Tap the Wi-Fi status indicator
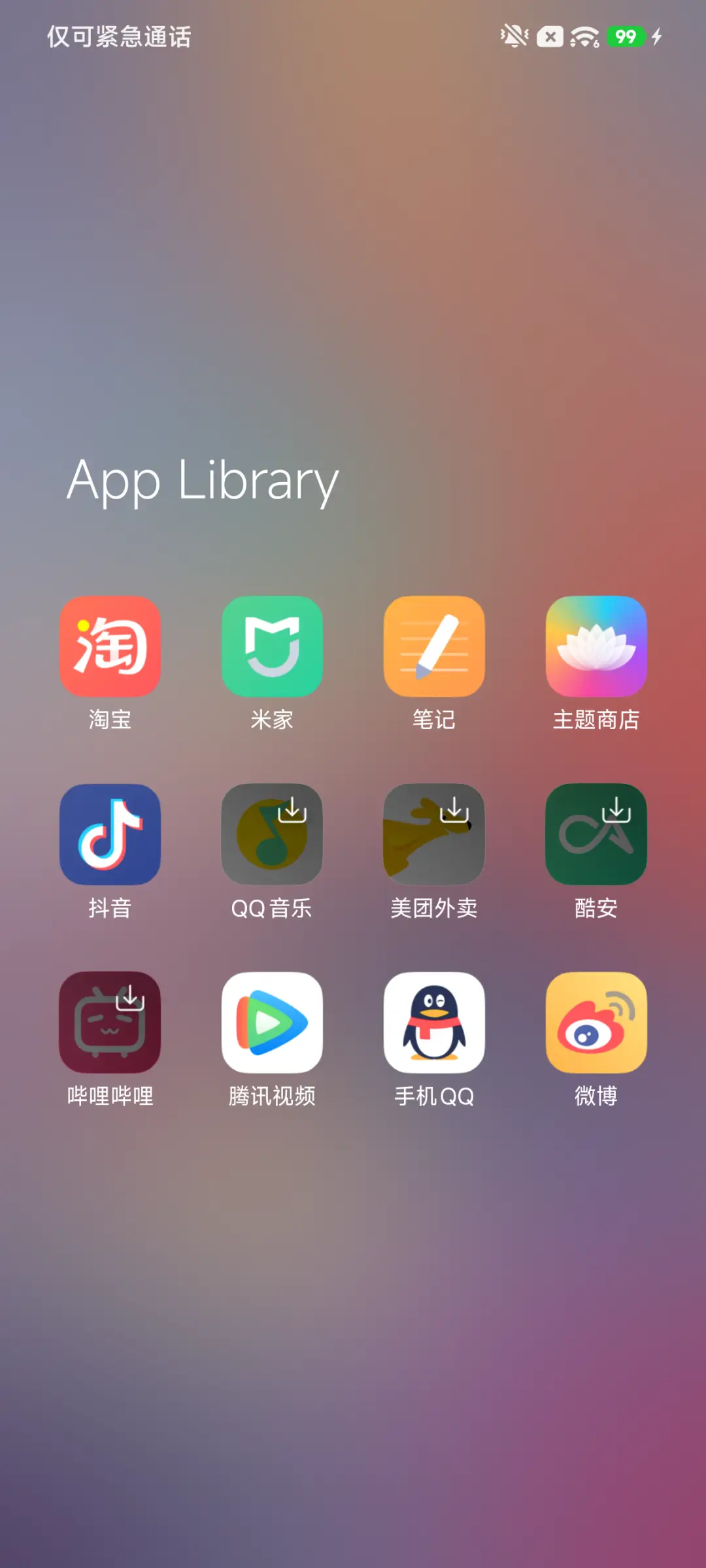 (x=585, y=37)
